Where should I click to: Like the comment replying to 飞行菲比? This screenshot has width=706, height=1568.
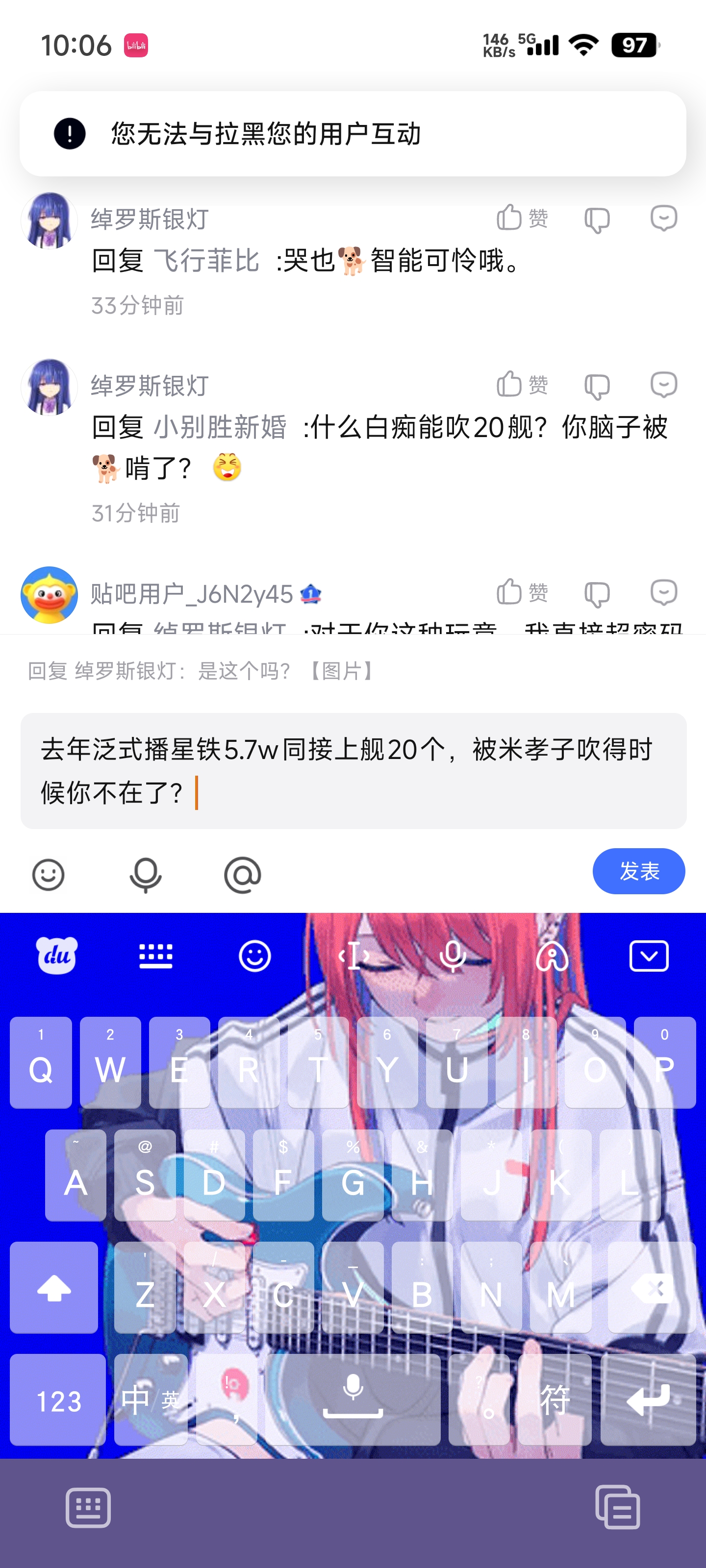[x=522, y=218]
